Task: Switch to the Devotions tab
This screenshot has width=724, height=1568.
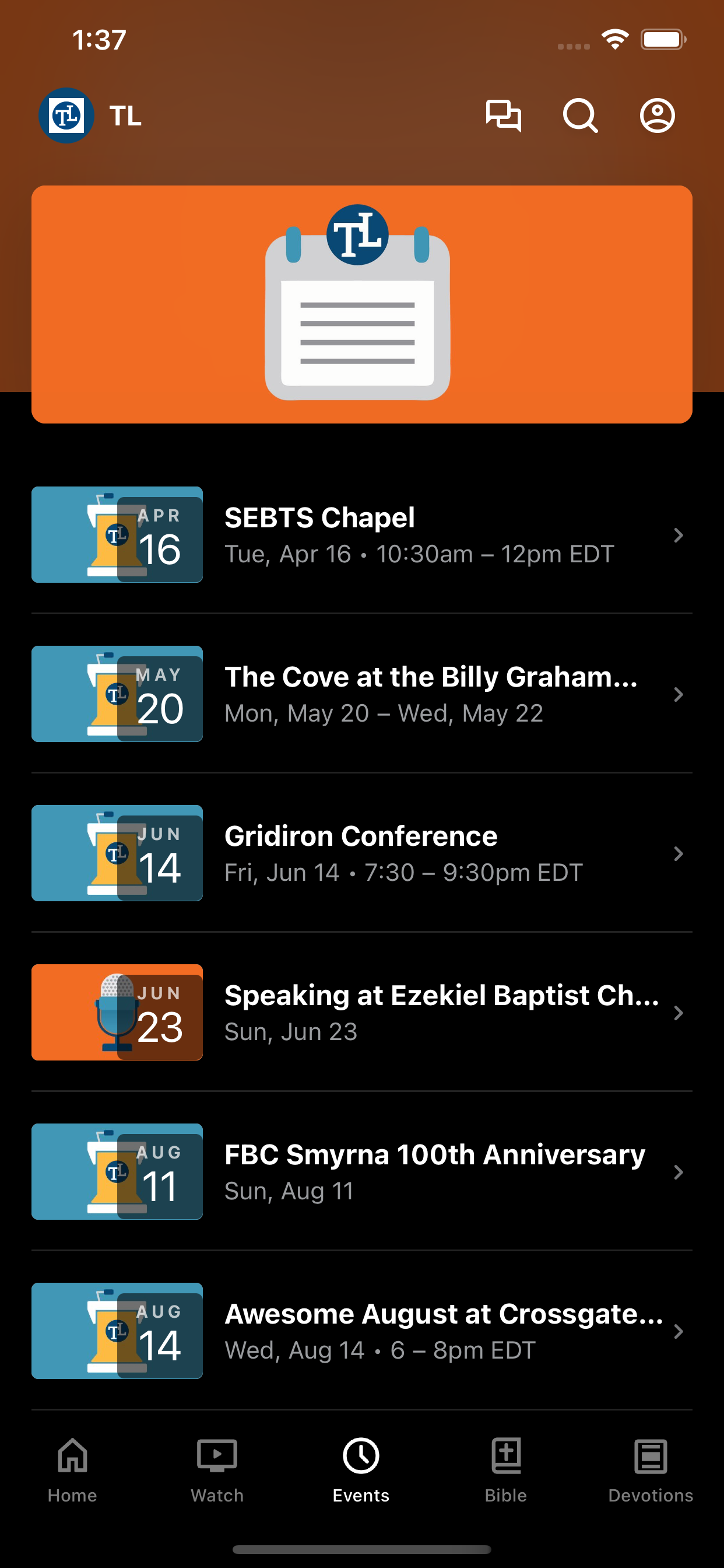Action: coord(651,1471)
